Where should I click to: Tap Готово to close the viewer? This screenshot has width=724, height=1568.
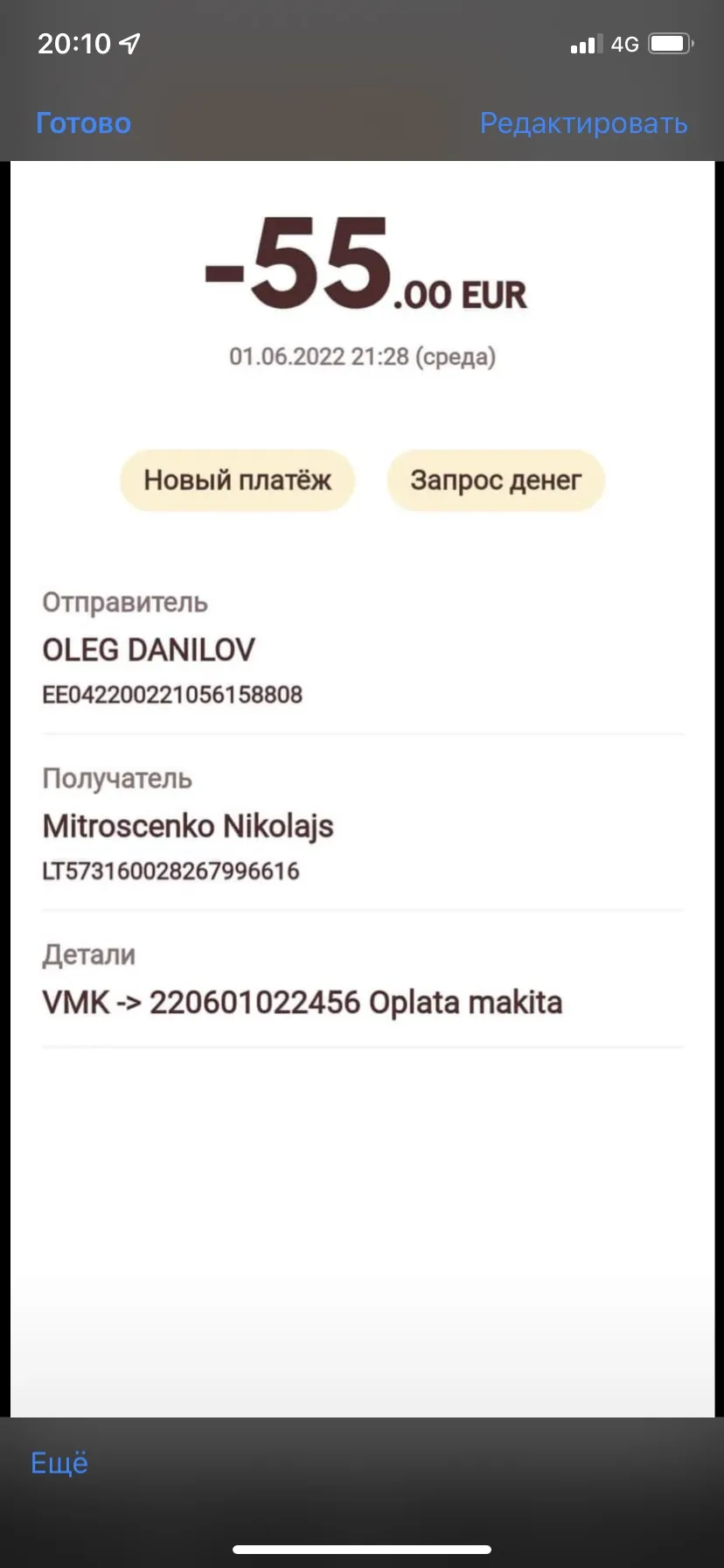pos(83,123)
